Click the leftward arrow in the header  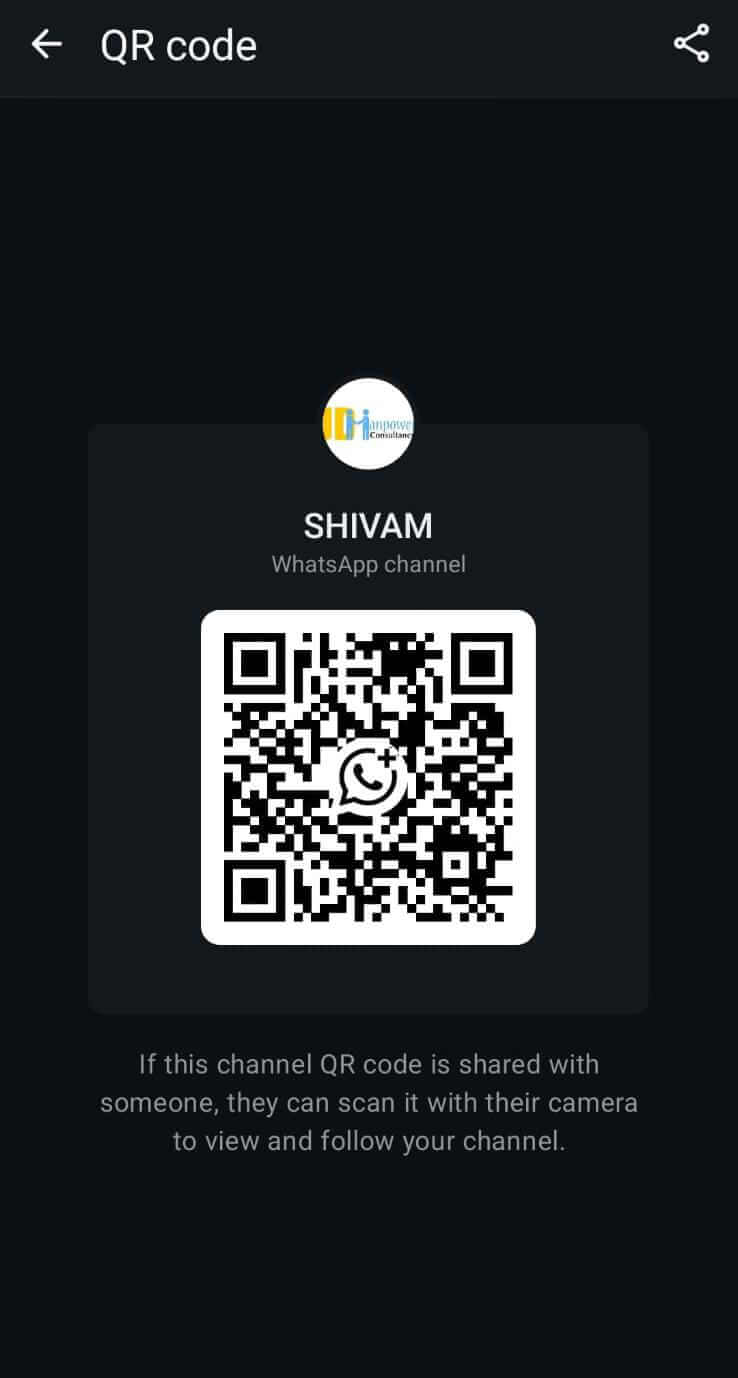click(46, 44)
